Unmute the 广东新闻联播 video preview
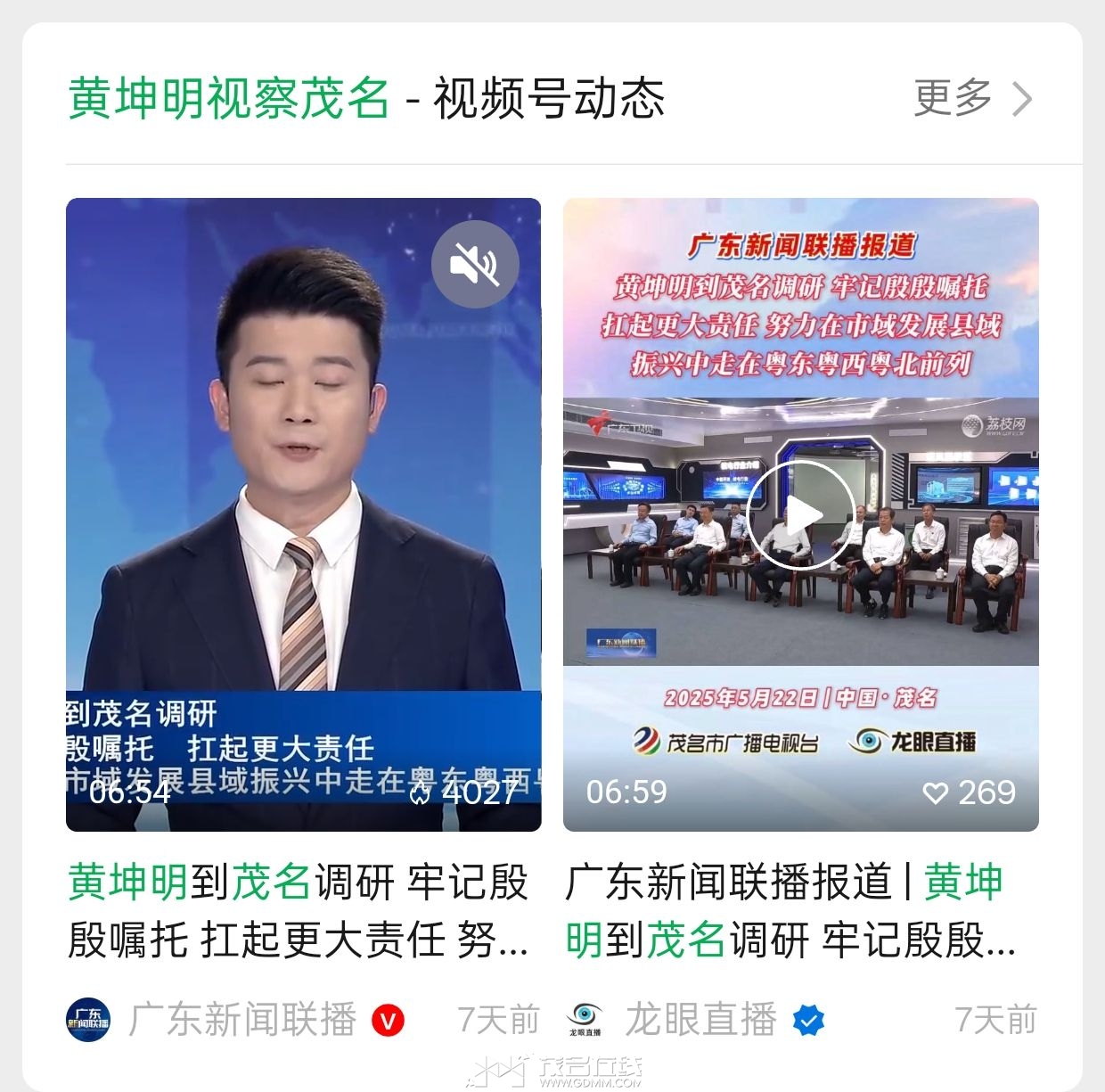 click(x=475, y=264)
